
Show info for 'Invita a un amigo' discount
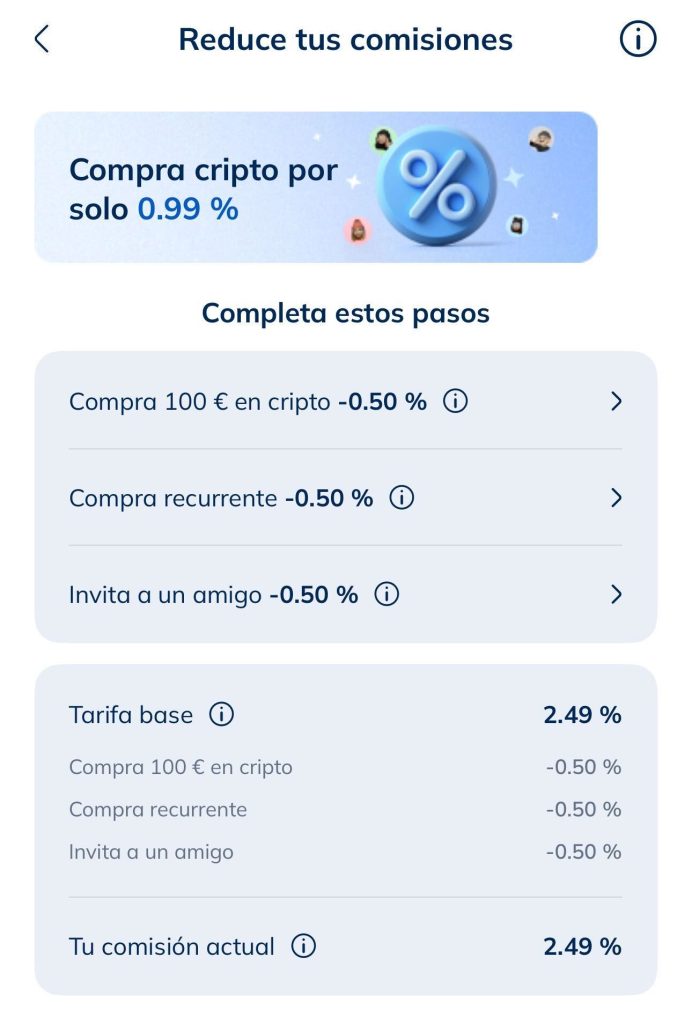point(386,594)
